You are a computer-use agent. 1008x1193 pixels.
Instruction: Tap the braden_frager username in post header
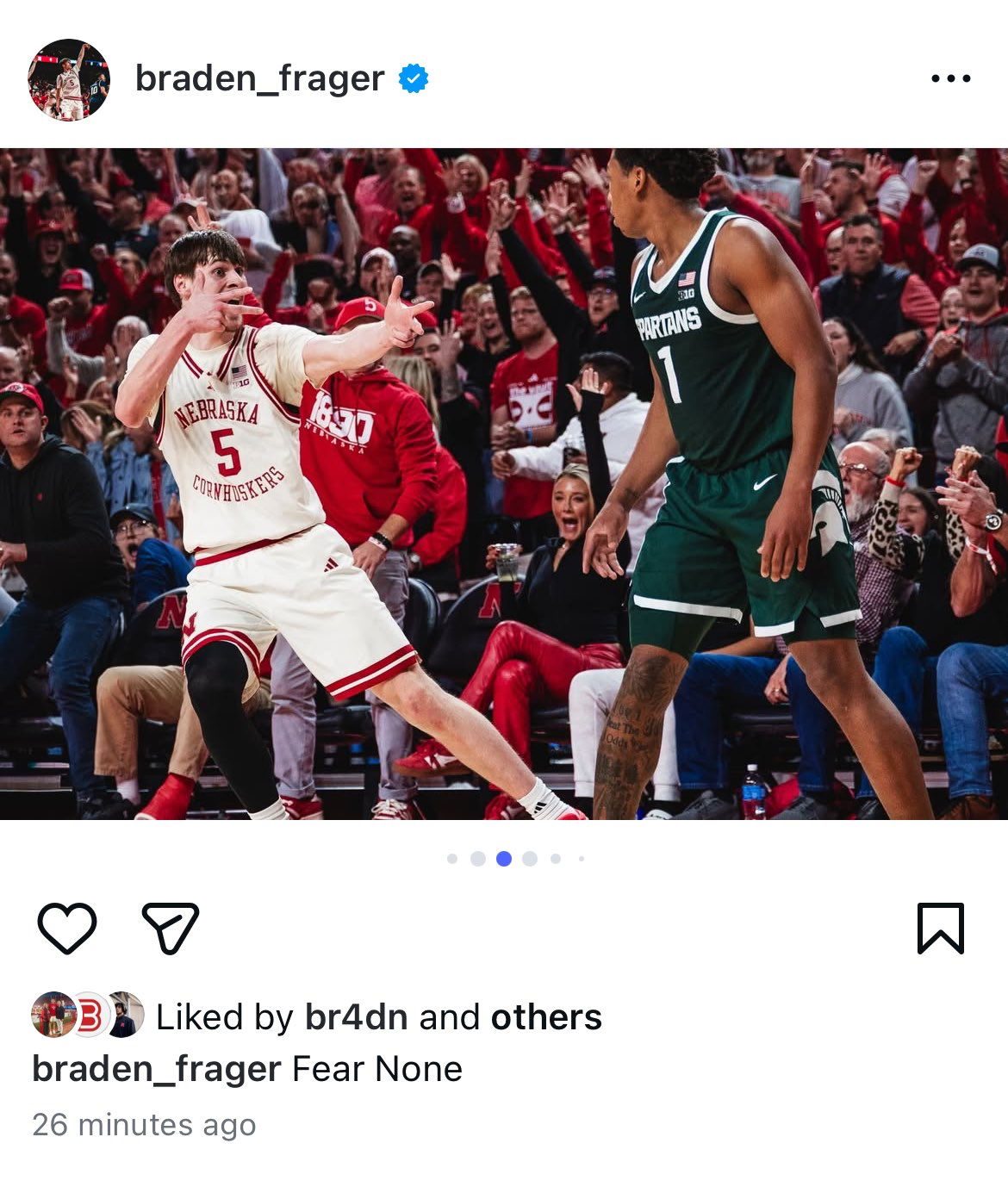coord(259,78)
